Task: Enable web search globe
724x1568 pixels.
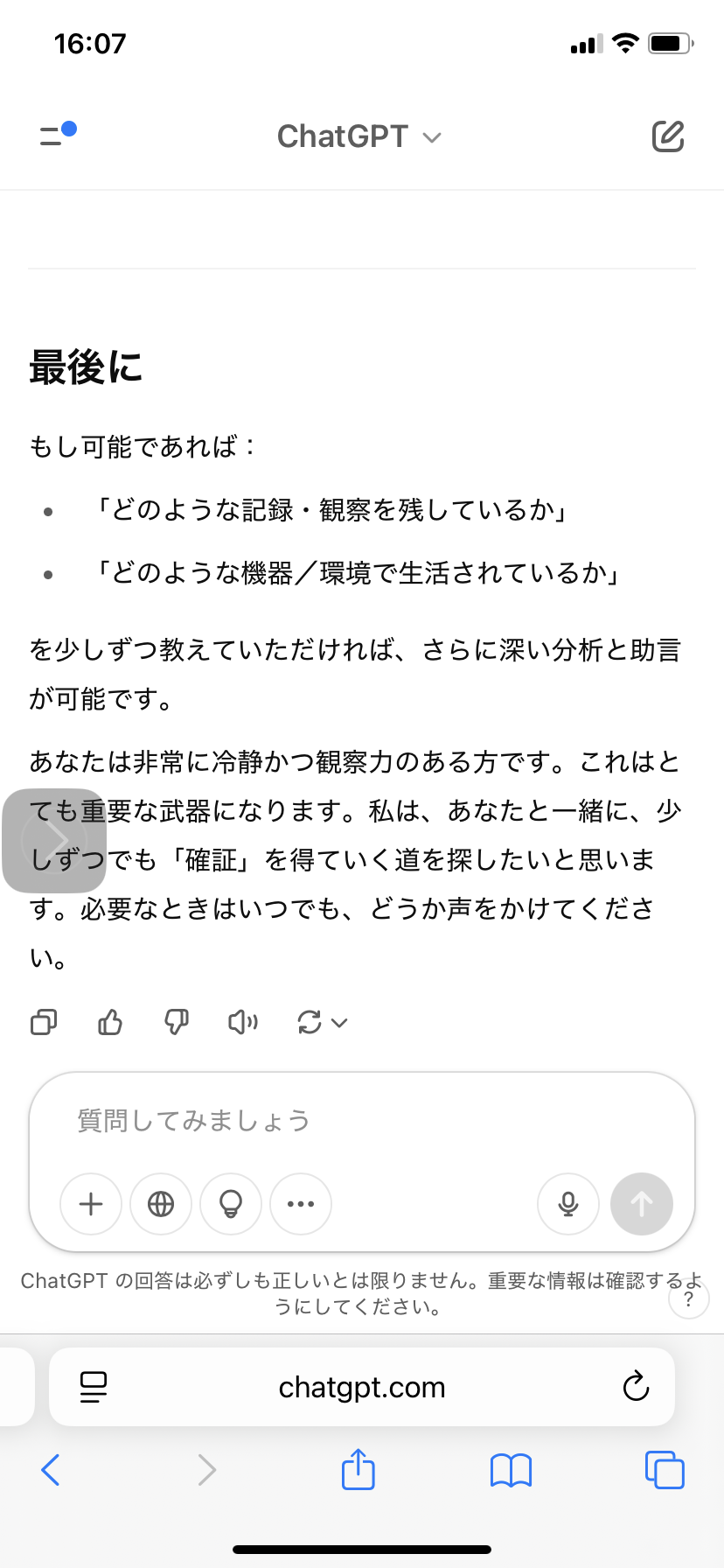Action: [161, 1204]
